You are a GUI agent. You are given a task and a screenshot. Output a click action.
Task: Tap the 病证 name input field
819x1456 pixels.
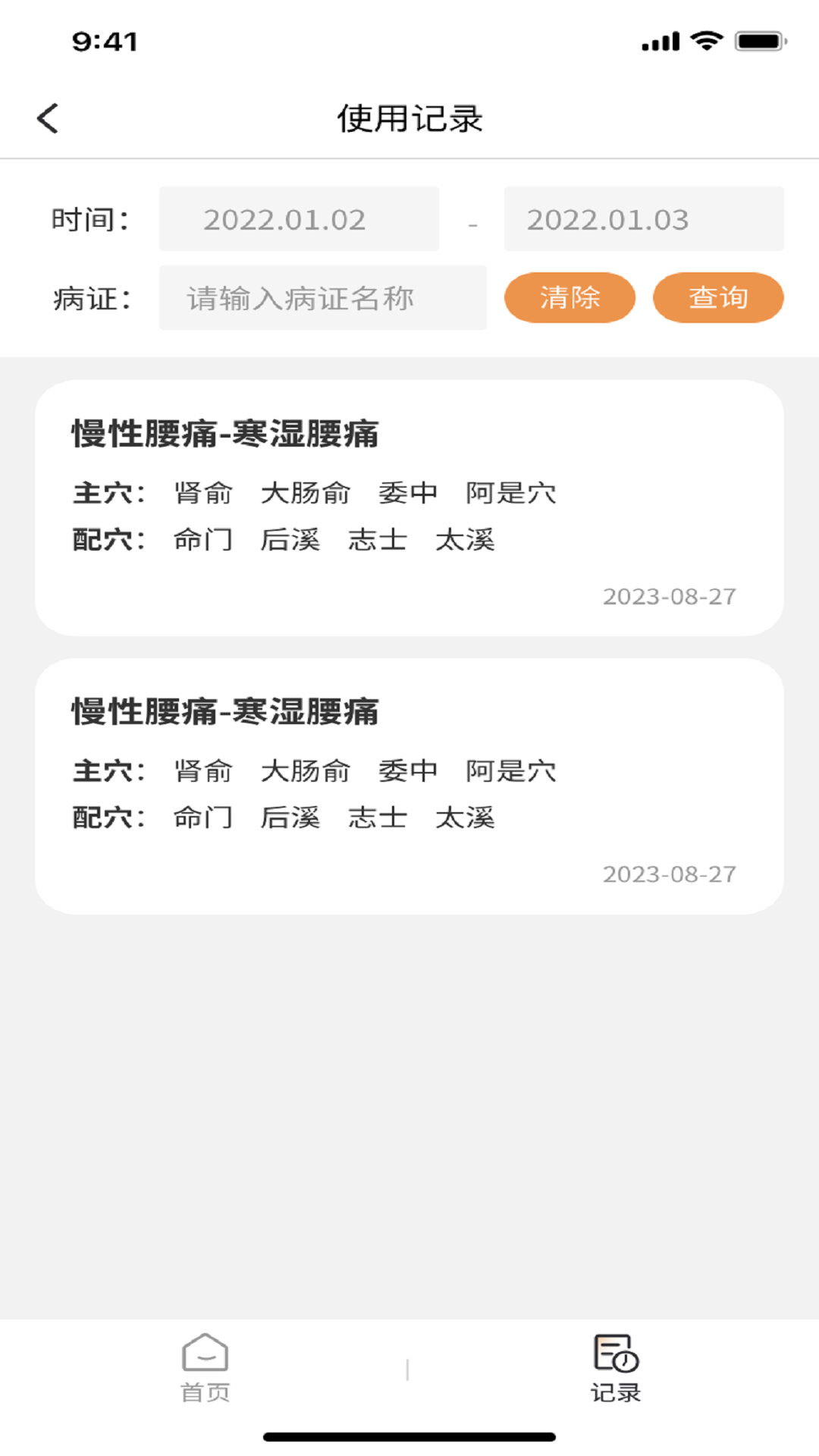click(323, 297)
